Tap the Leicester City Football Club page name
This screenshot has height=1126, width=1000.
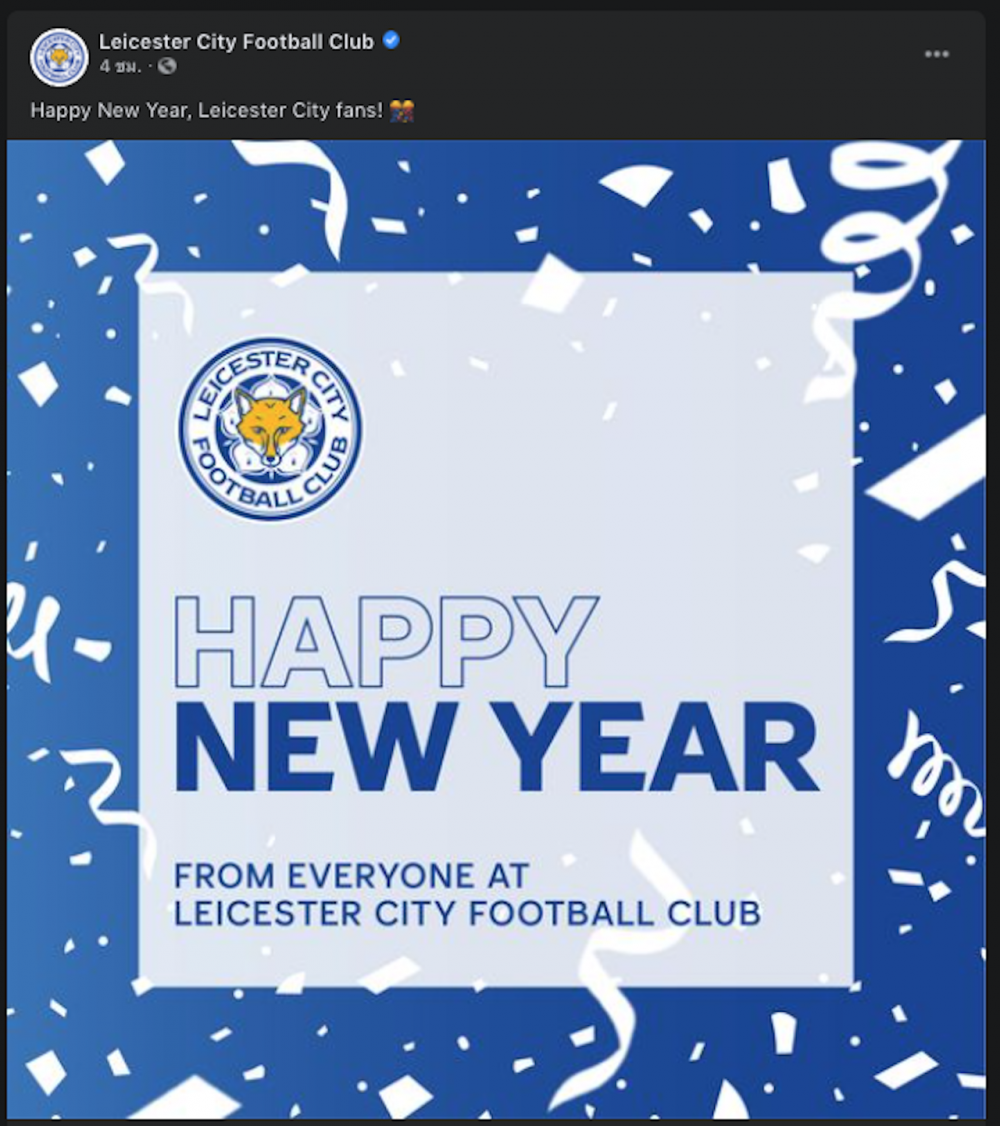tap(236, 41)
